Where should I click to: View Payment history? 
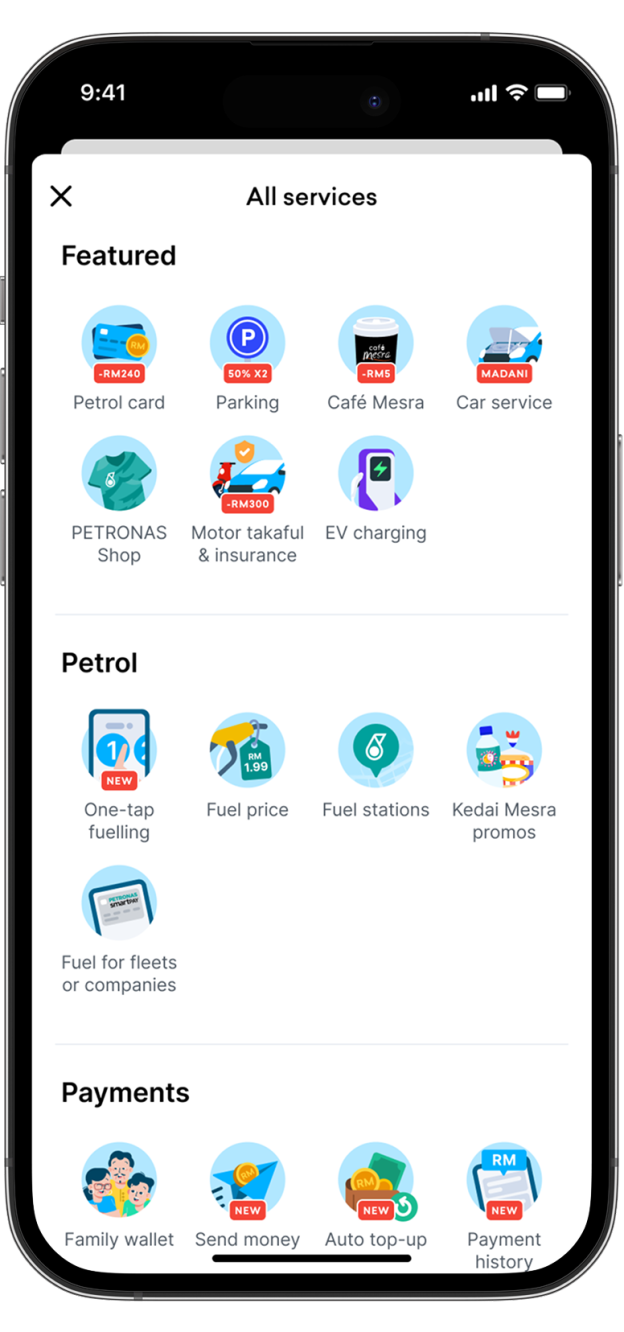pyautogui.click(x=504, y=1184)
